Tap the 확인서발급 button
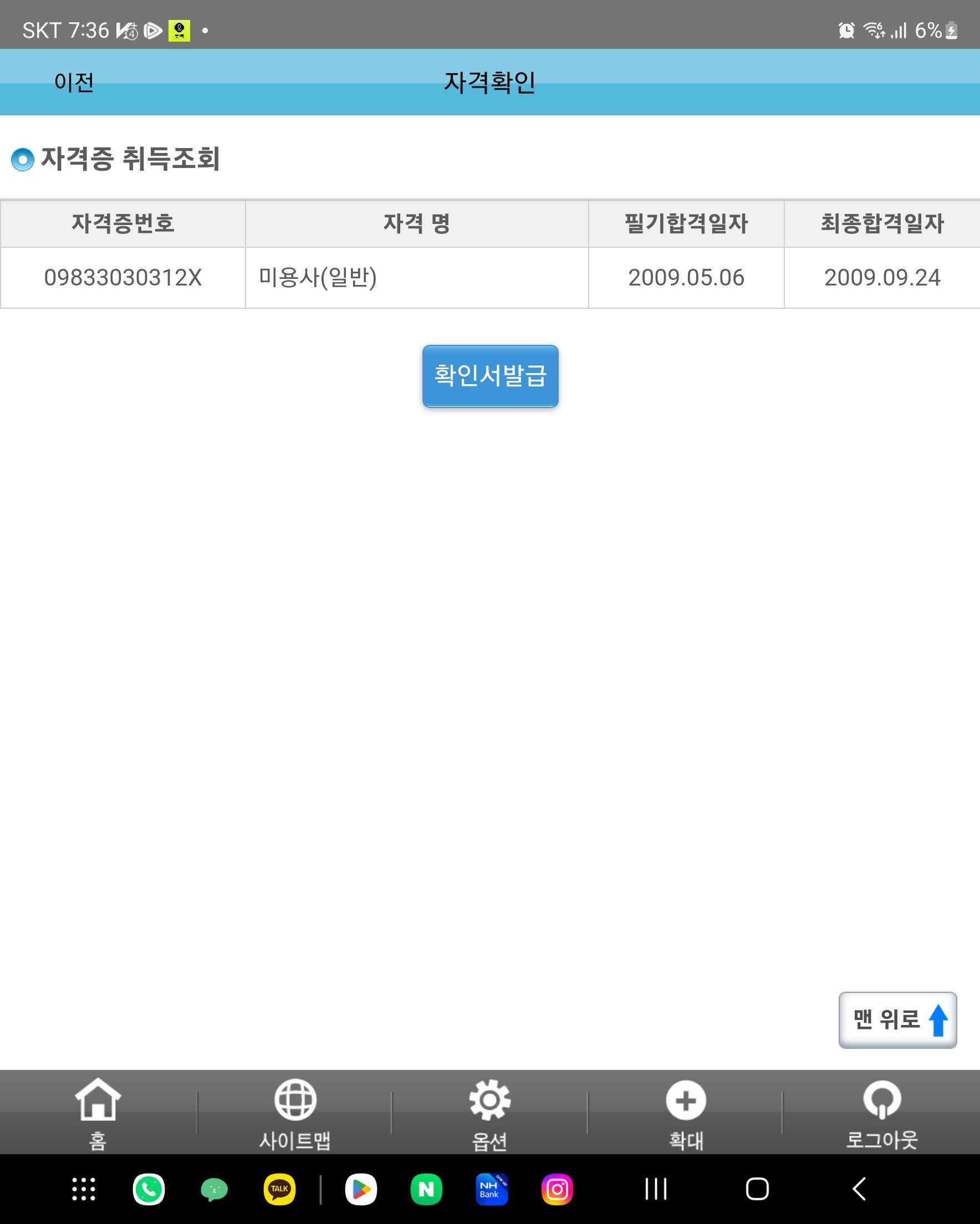 coord(490,376)
